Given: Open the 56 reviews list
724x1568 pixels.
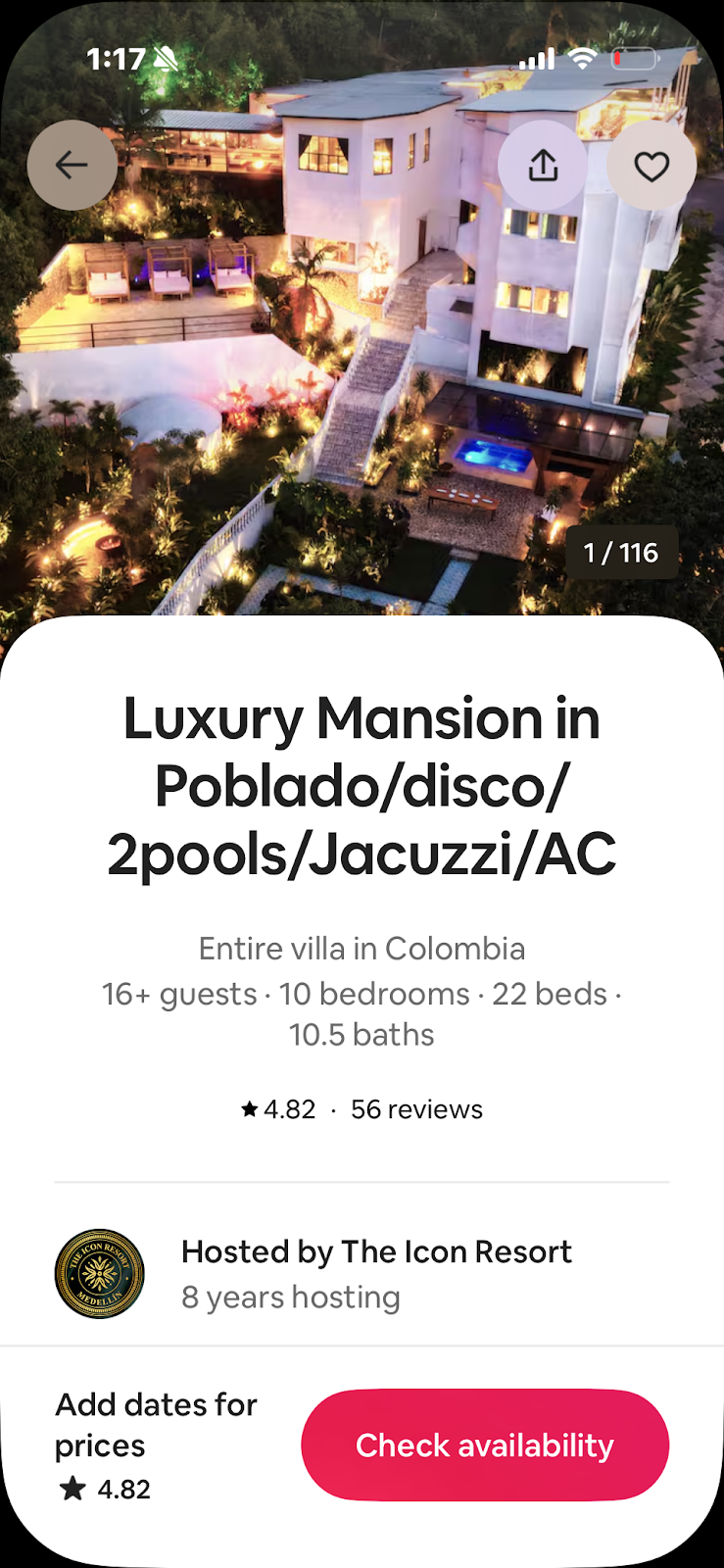Looking at the screenshot, I should click(x=416, y=1108).
